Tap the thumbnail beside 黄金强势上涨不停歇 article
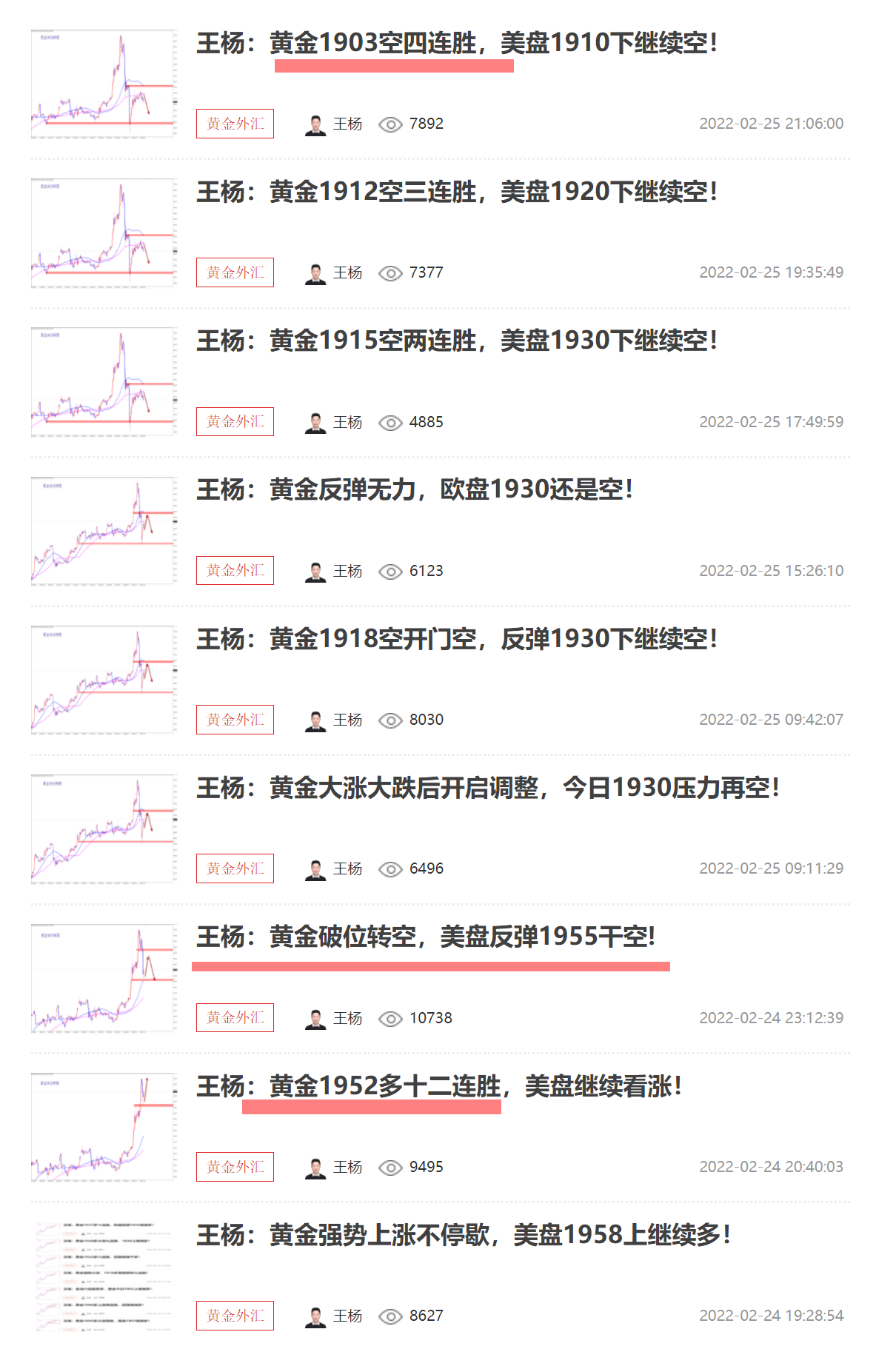Viewport: 896px width, 1349px height. (104, 1276)
